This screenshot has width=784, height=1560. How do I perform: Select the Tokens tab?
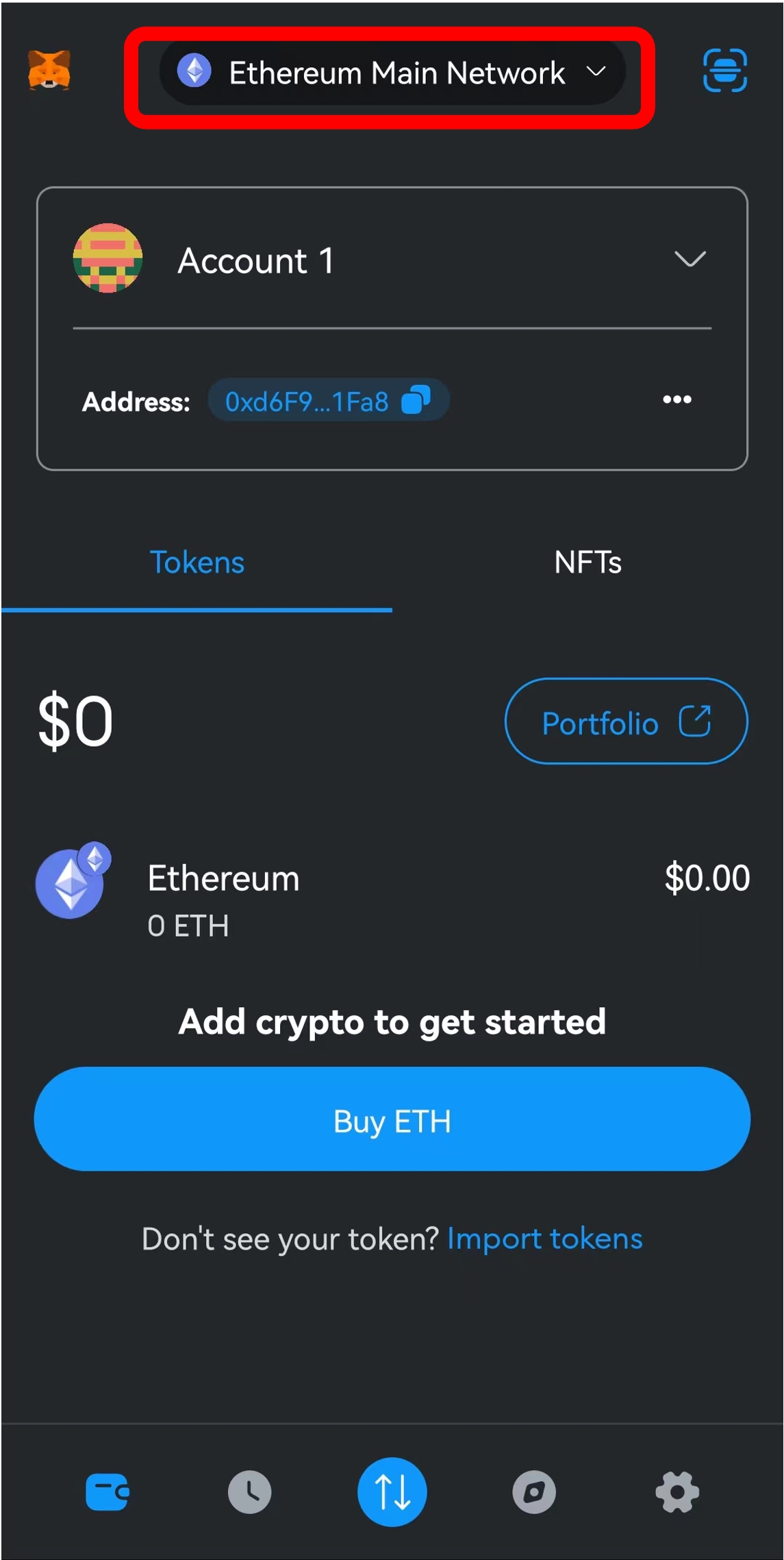[x=197, y=562]
